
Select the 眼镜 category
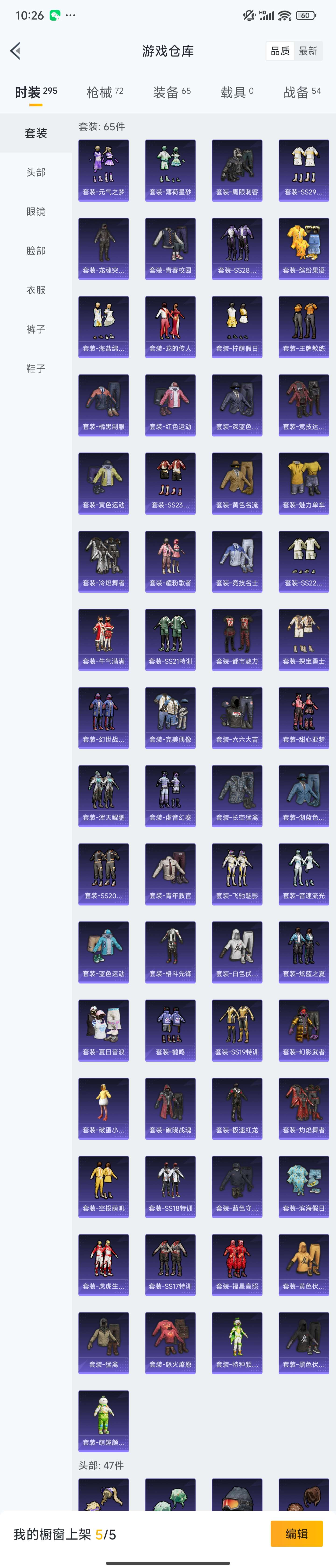coord(36,211)
